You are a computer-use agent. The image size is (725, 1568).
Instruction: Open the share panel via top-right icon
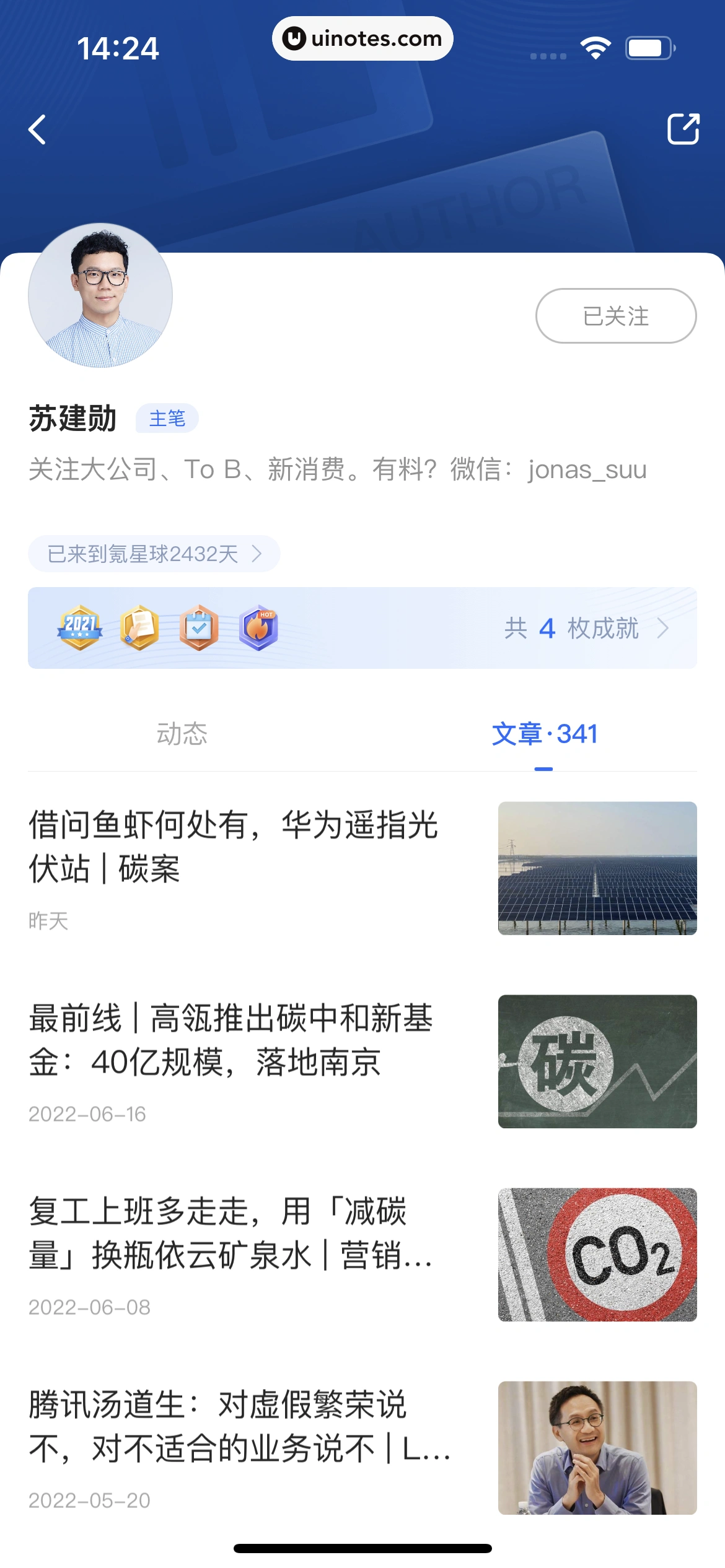pyautogui.click(x=685, y=129)
